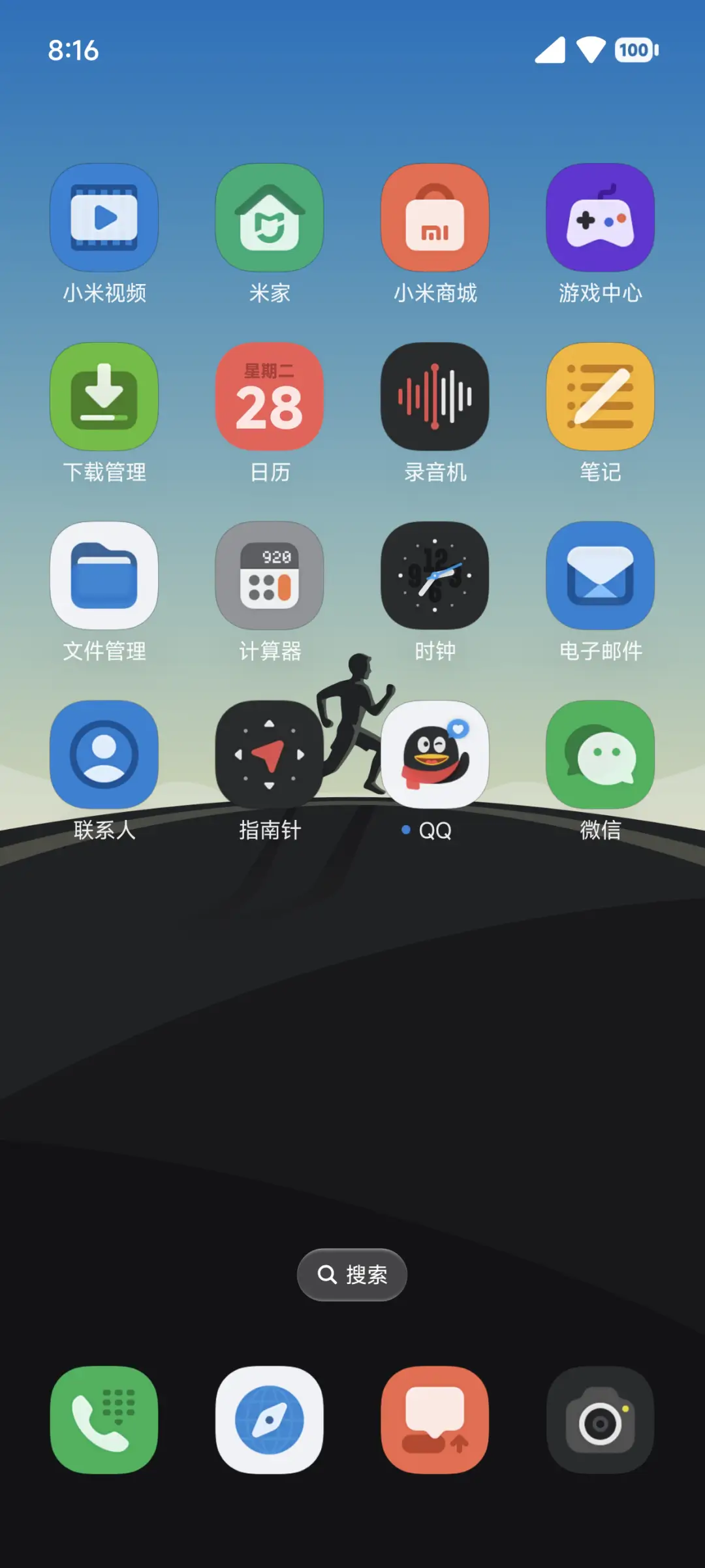Open the 指南针 compass app
Image resolution: width=705 pixels, height=1568 pixels.
(x=270, y=754)
